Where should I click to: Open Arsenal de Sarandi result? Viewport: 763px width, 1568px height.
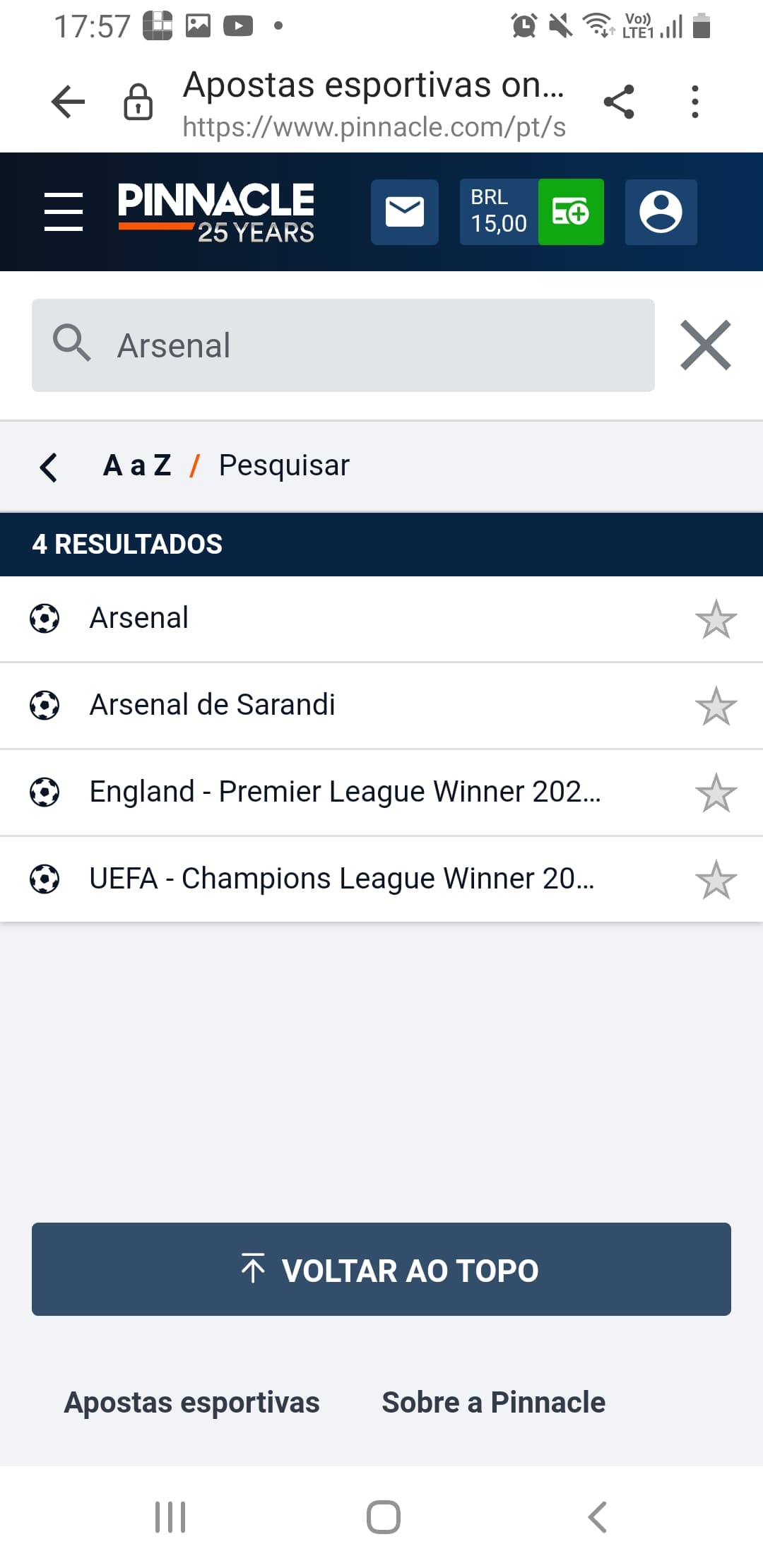pyautogui.click(x=381, y=706)
